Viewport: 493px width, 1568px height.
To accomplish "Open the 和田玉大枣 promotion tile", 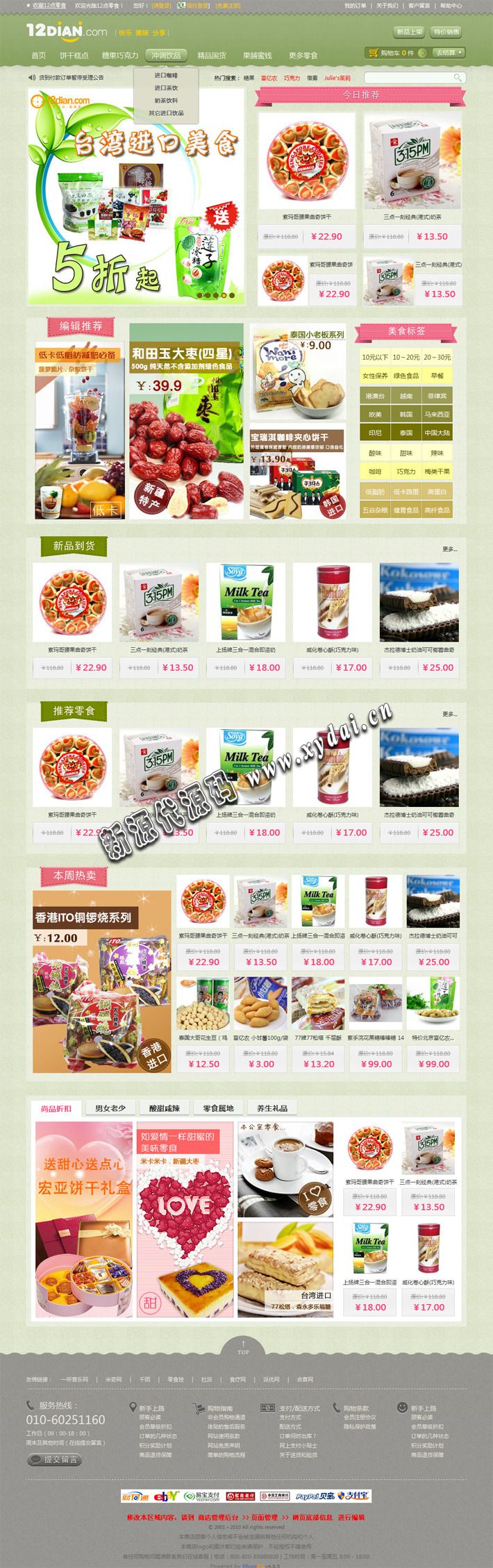I will (186, 420).
